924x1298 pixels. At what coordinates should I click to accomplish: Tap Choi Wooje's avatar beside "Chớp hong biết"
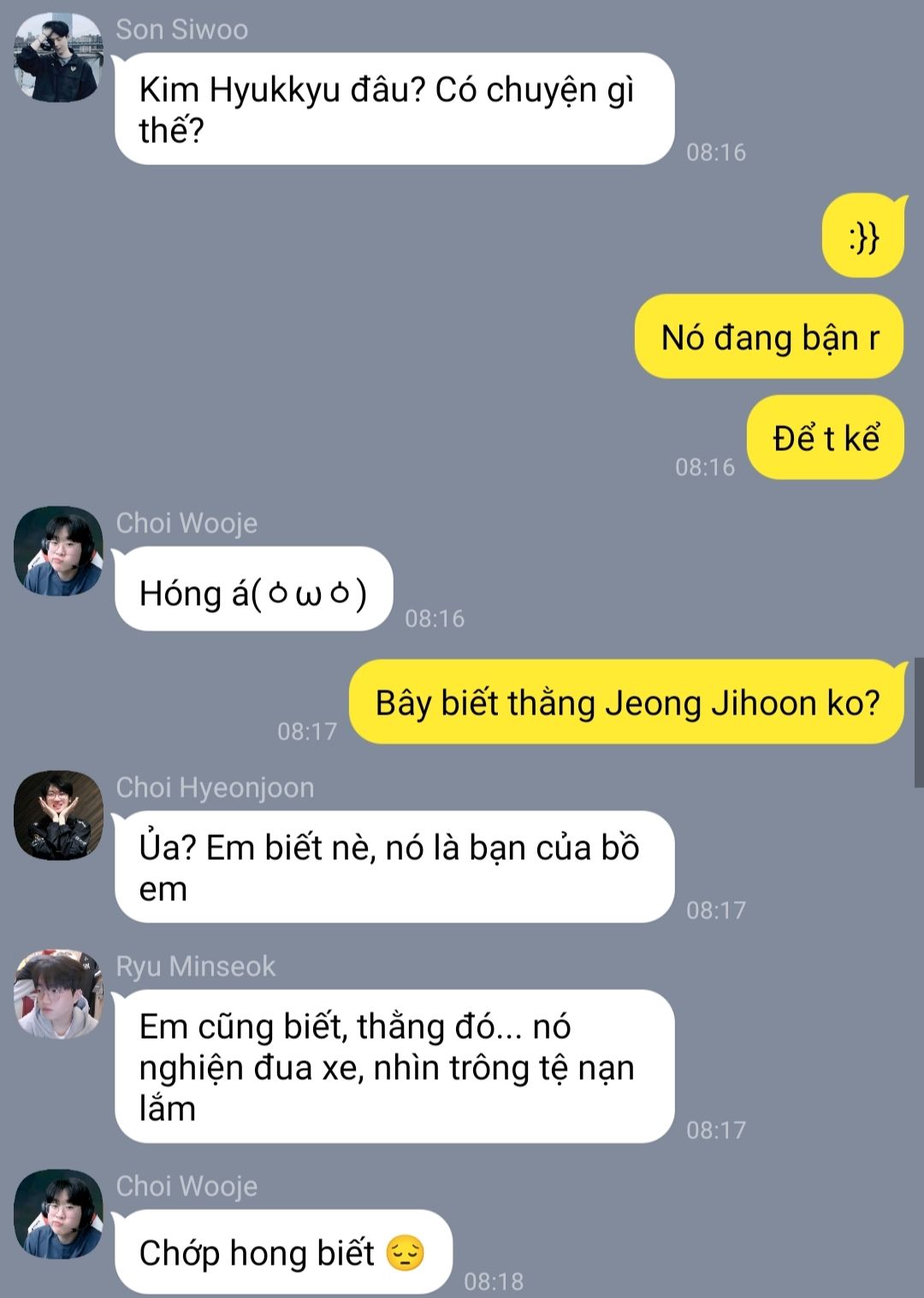[x=58, y=1214]
